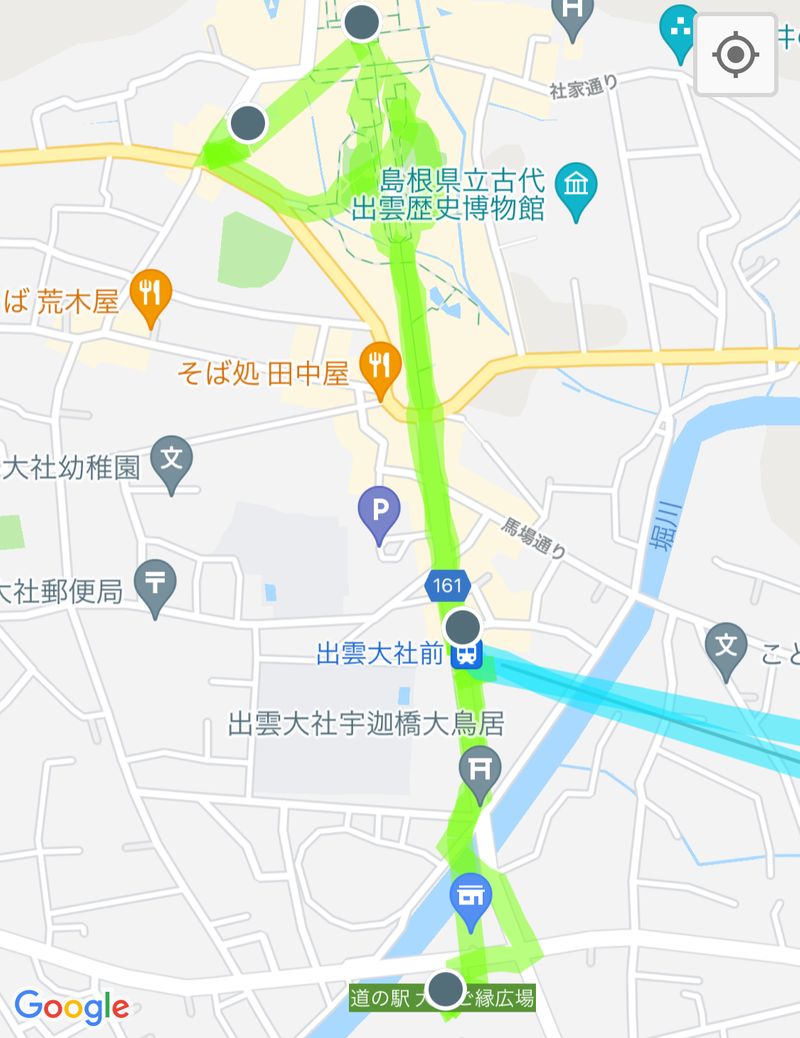Open the そば処 田中屋 restaurant marker

[x=378, y=360]
